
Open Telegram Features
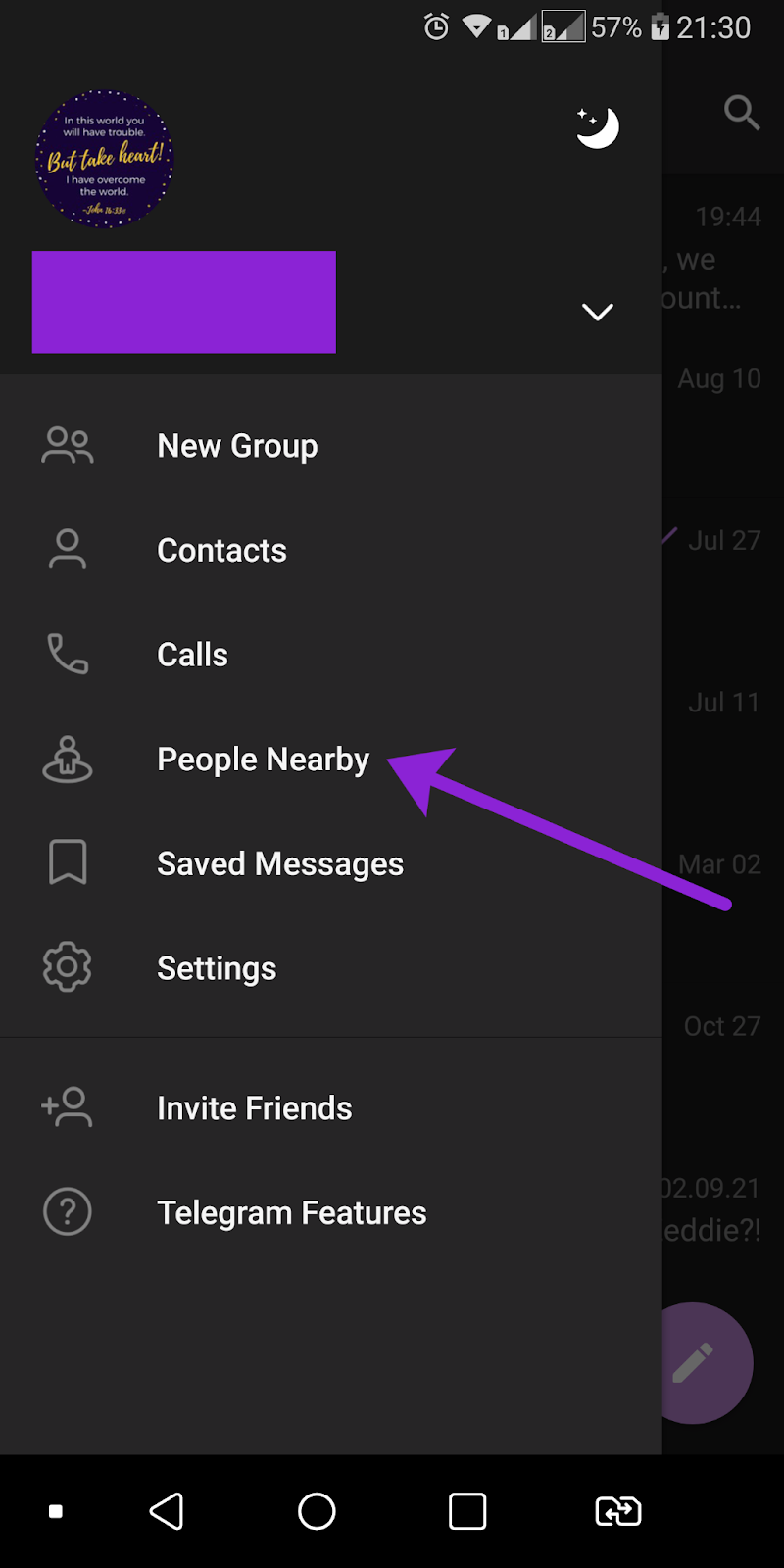(x=291, y=1213)
